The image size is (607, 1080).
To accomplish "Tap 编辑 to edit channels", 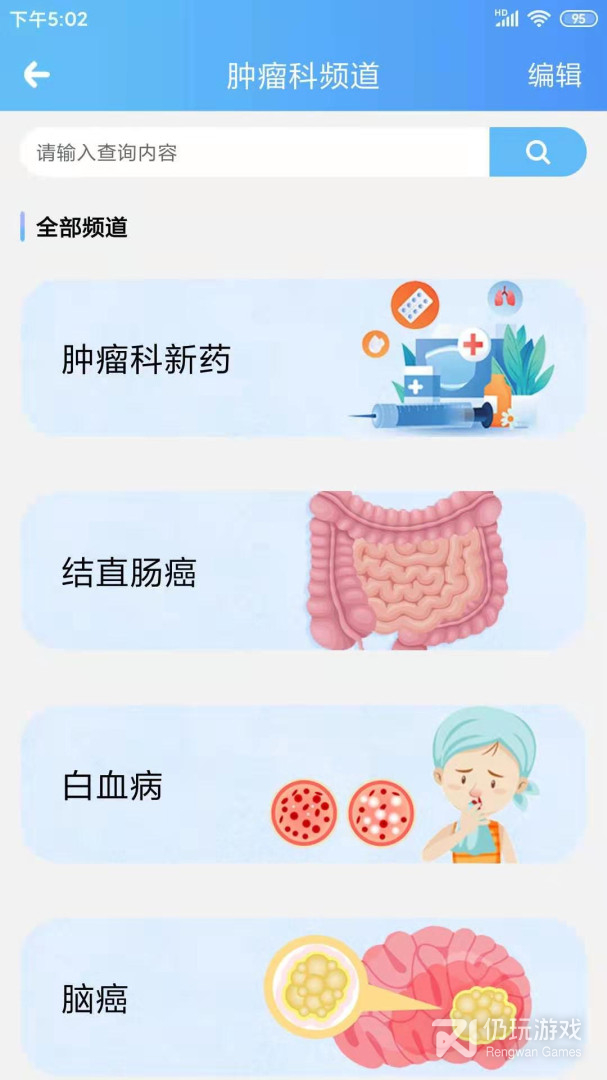I will coord(555,75).
